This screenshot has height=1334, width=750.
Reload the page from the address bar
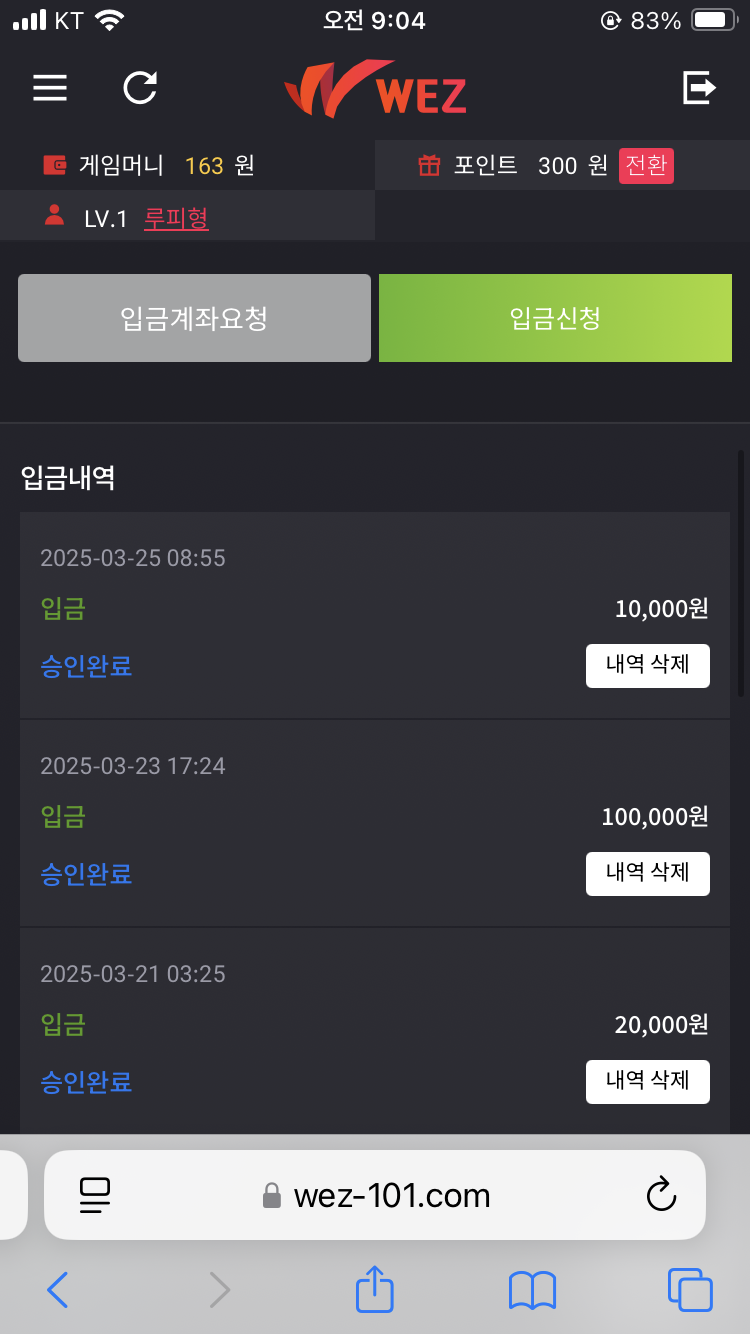(x=661, y=1194)
